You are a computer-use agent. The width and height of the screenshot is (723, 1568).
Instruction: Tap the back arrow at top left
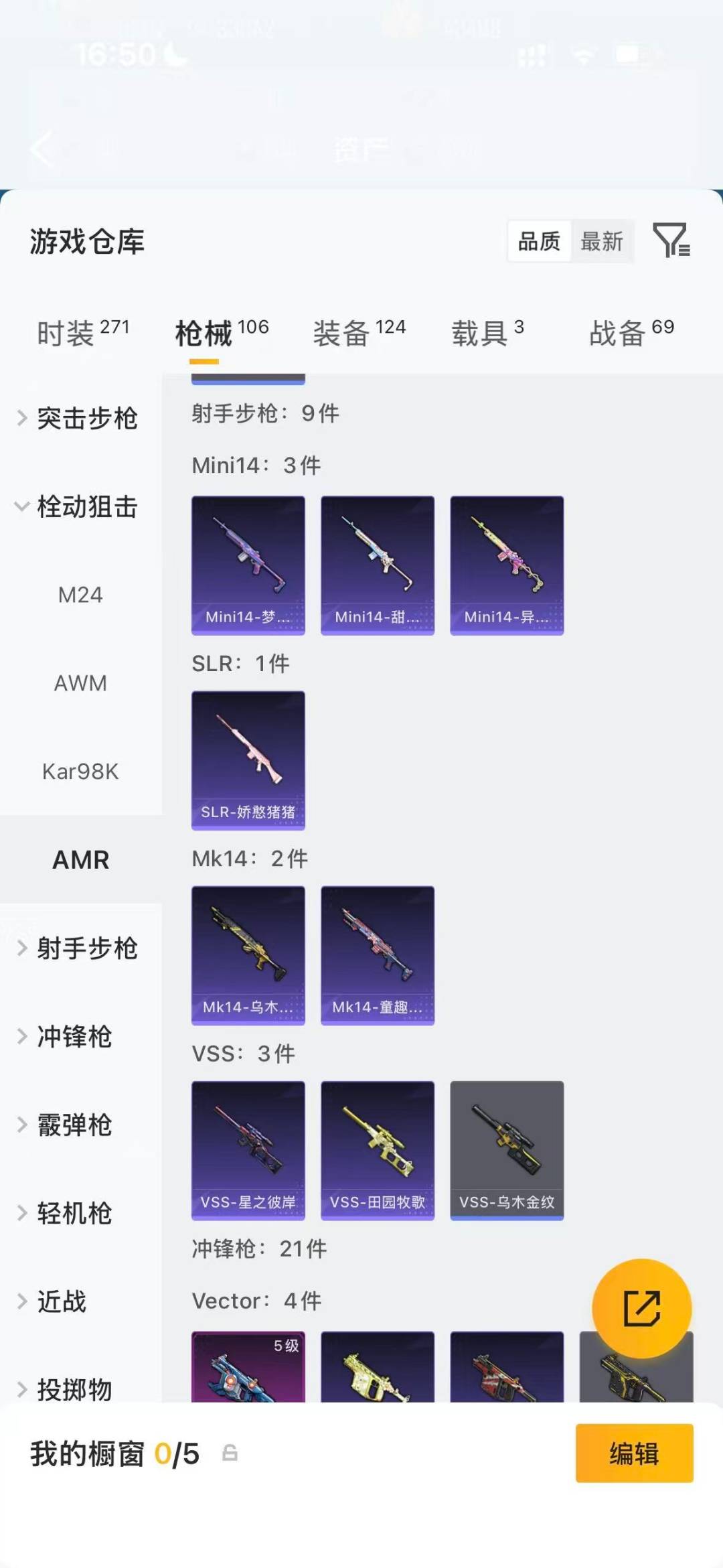[42, 149]
